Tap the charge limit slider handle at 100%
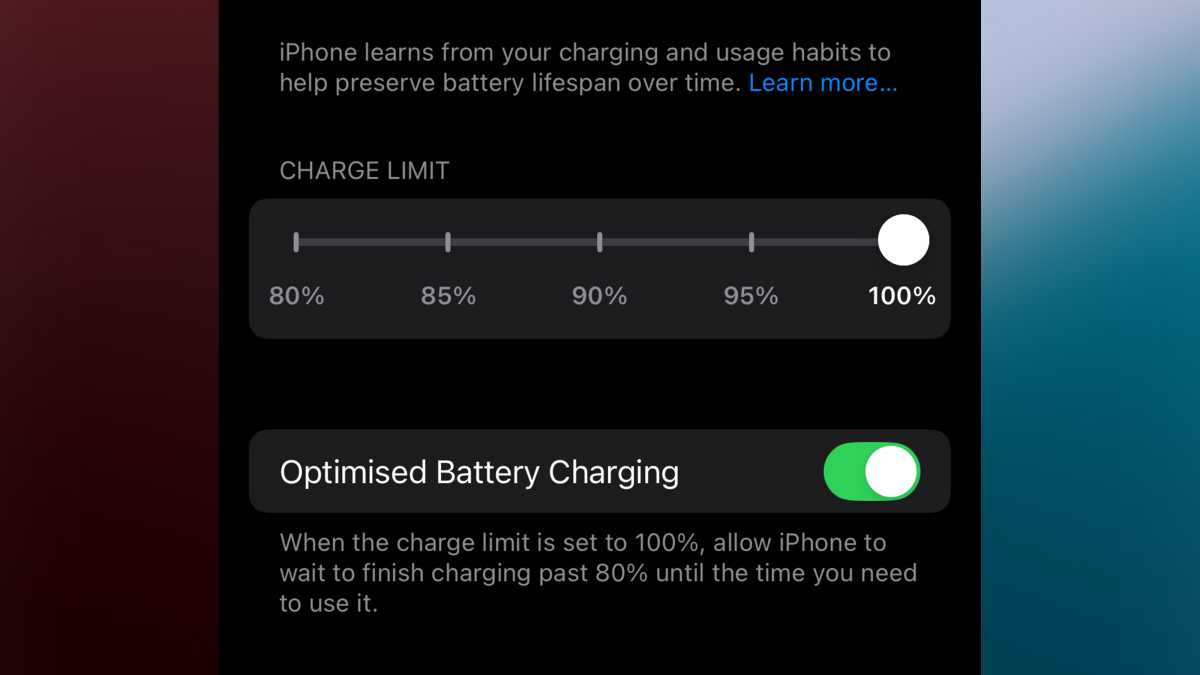1200x675 pixels. click(903, 241)
